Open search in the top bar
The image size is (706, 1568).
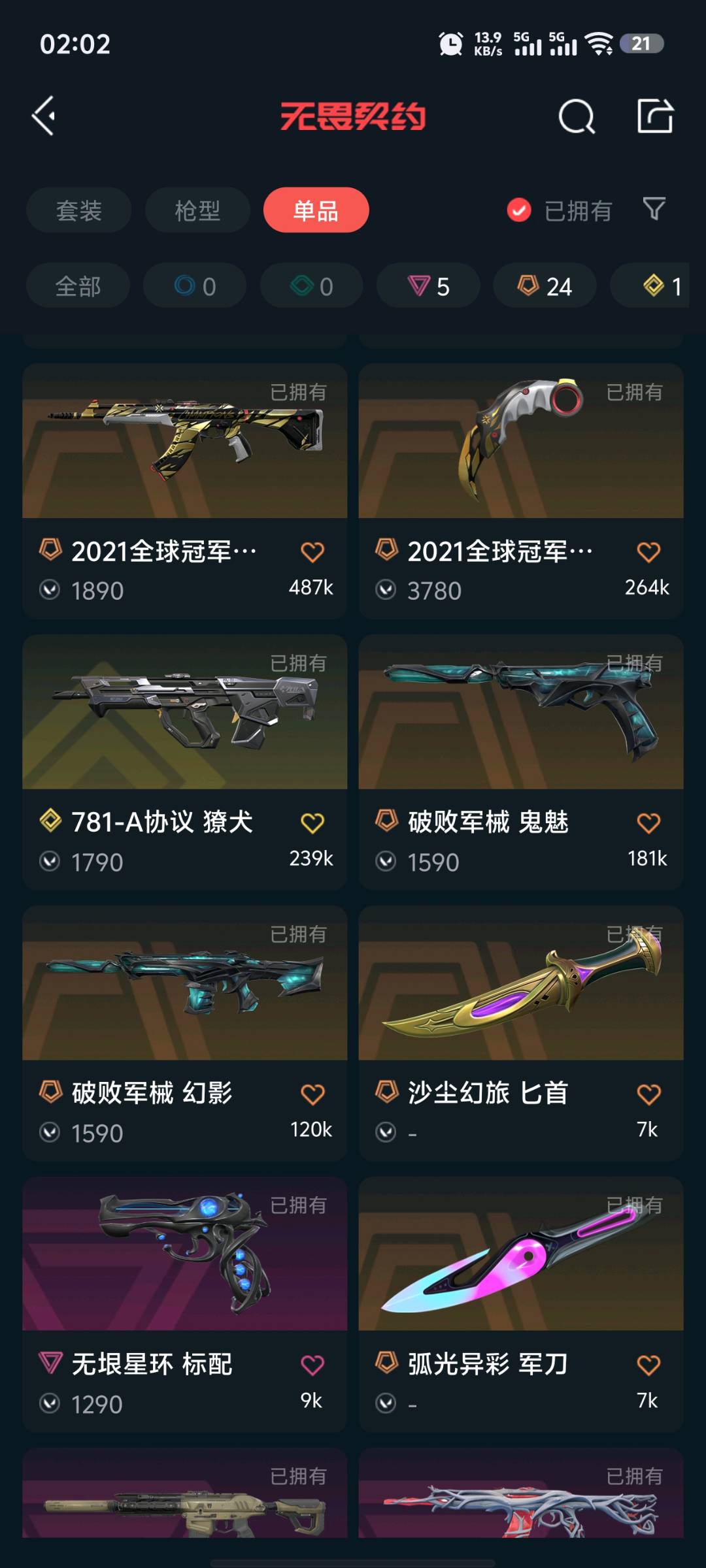577,117
